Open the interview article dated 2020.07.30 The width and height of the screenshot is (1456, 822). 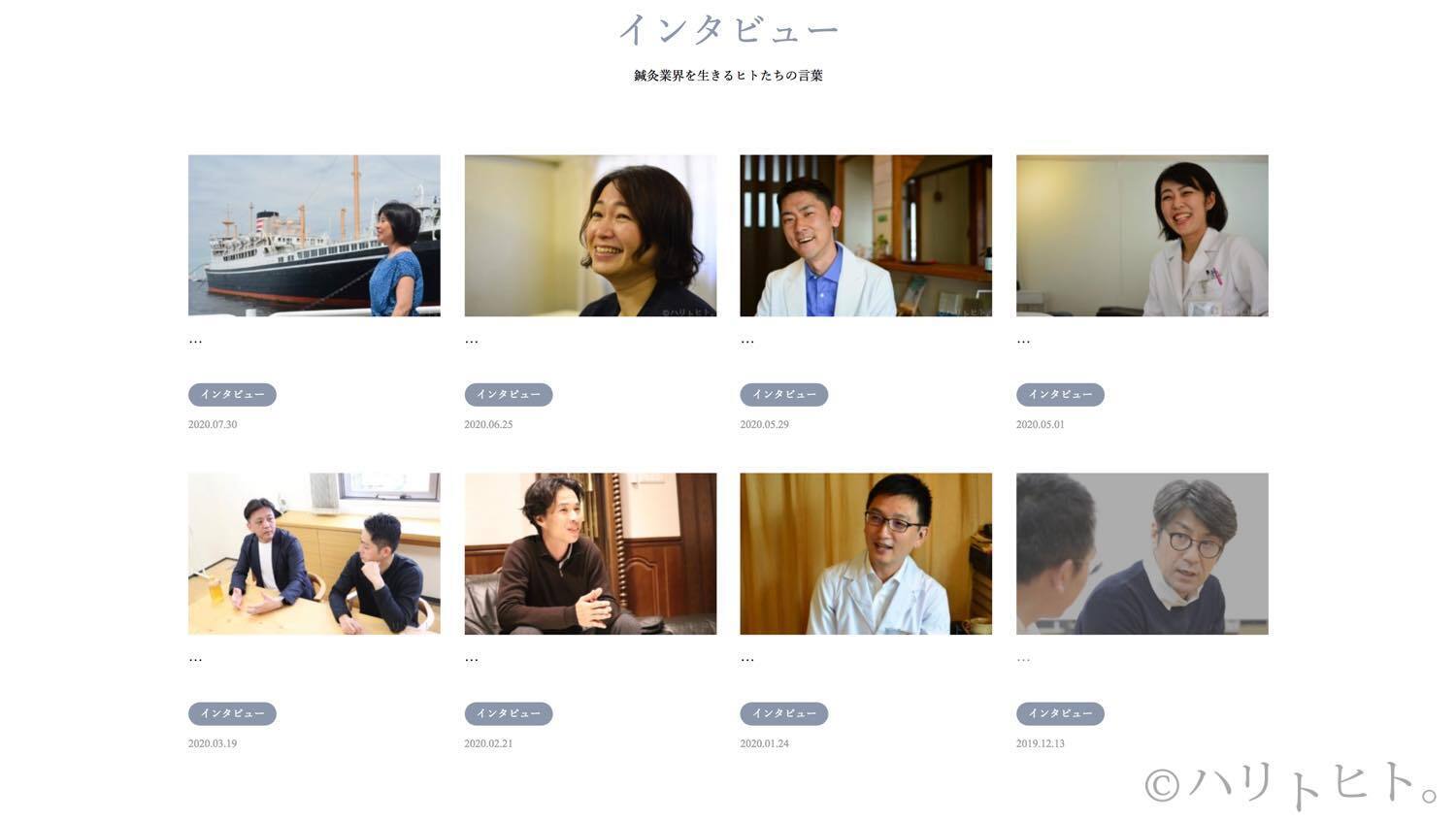pos(314,236)
